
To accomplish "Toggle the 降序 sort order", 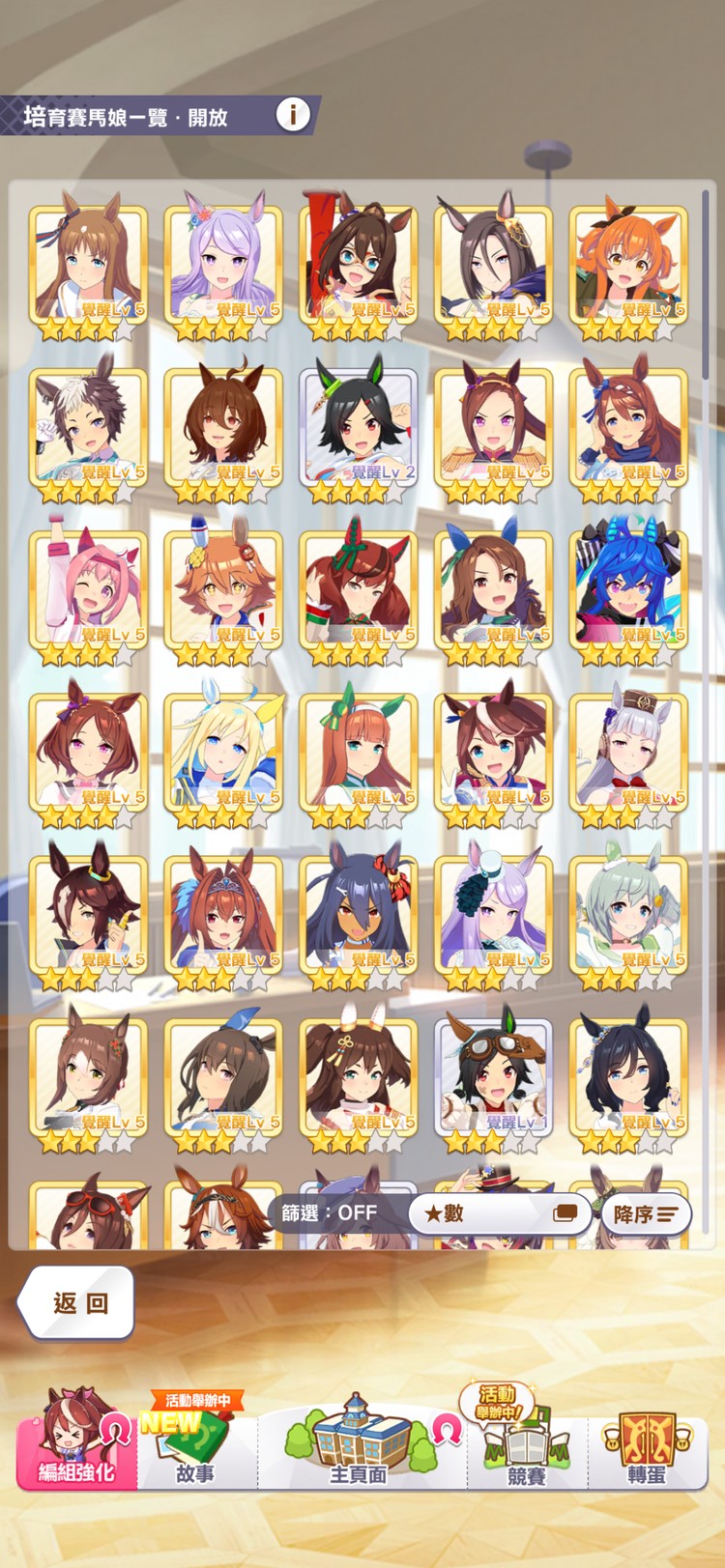I will click(646, 1213).
